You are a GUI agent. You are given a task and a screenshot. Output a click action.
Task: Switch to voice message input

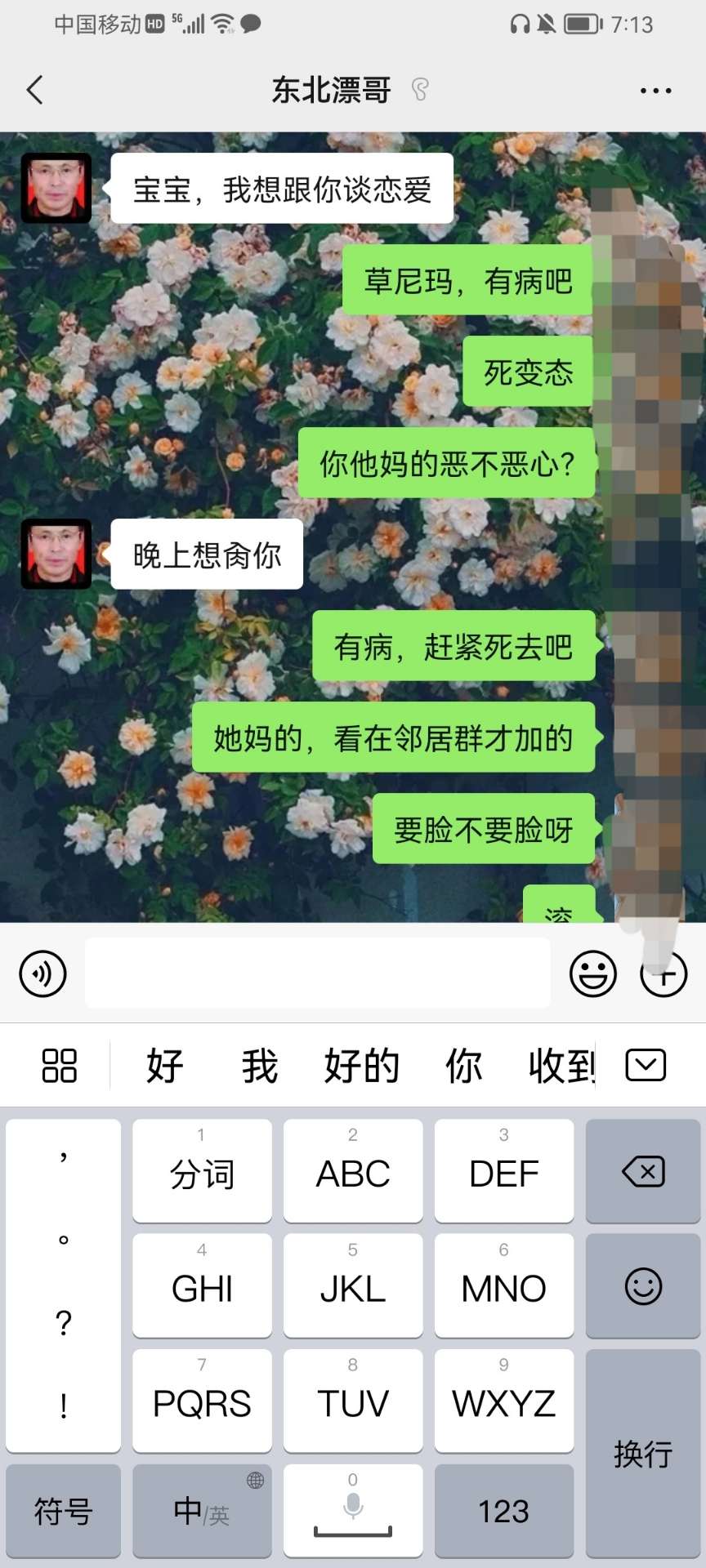click(x=42, y=973)
